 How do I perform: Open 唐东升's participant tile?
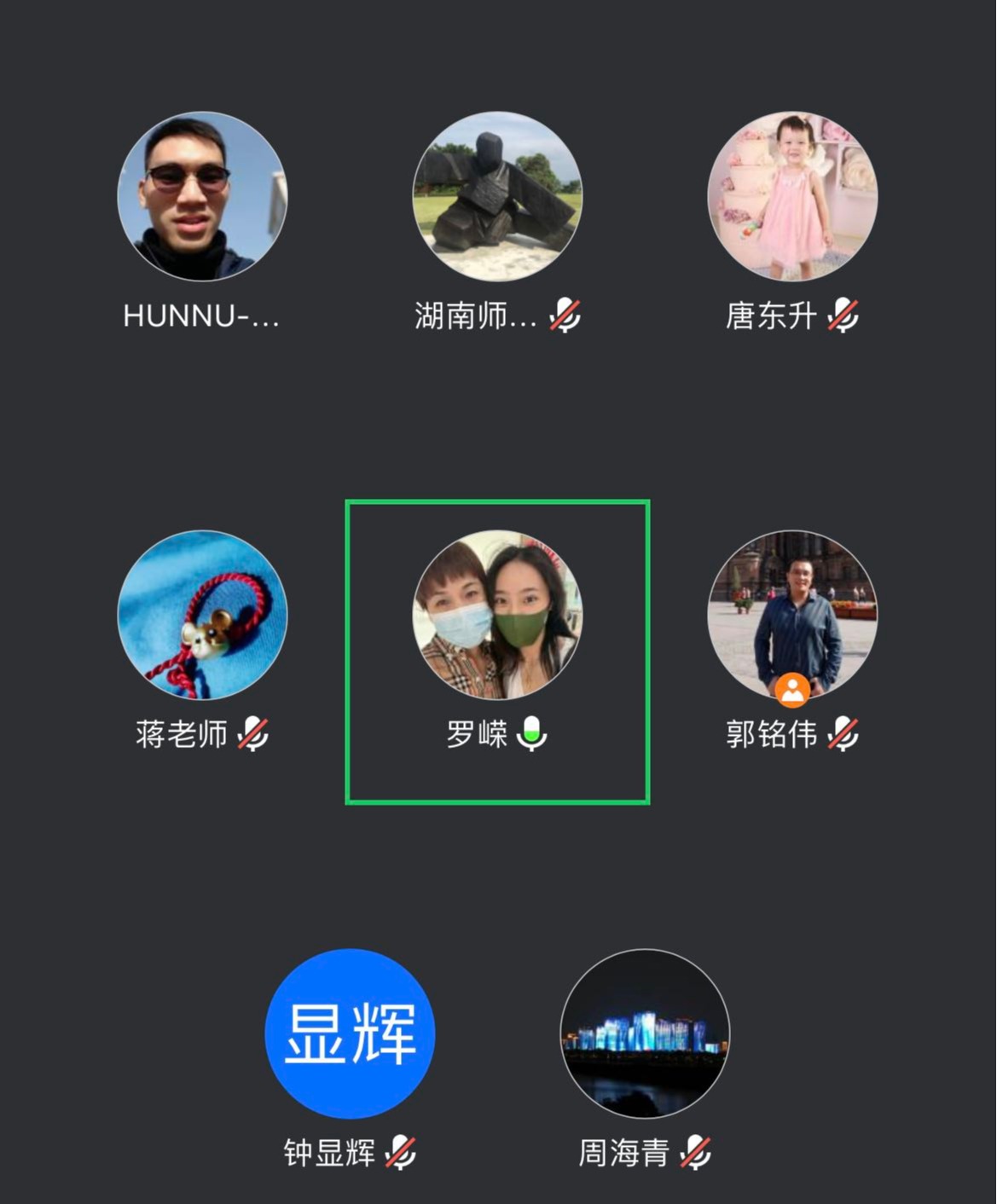792,196
